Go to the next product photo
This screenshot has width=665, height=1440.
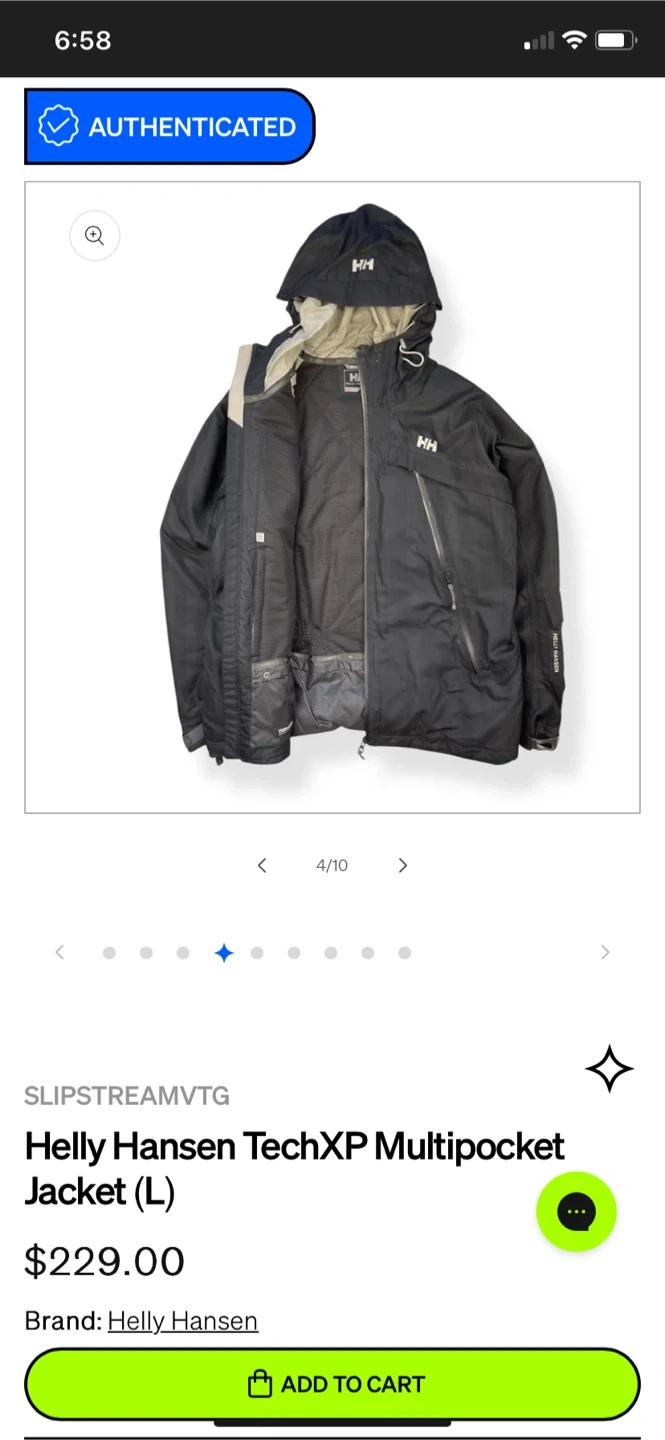403,866
